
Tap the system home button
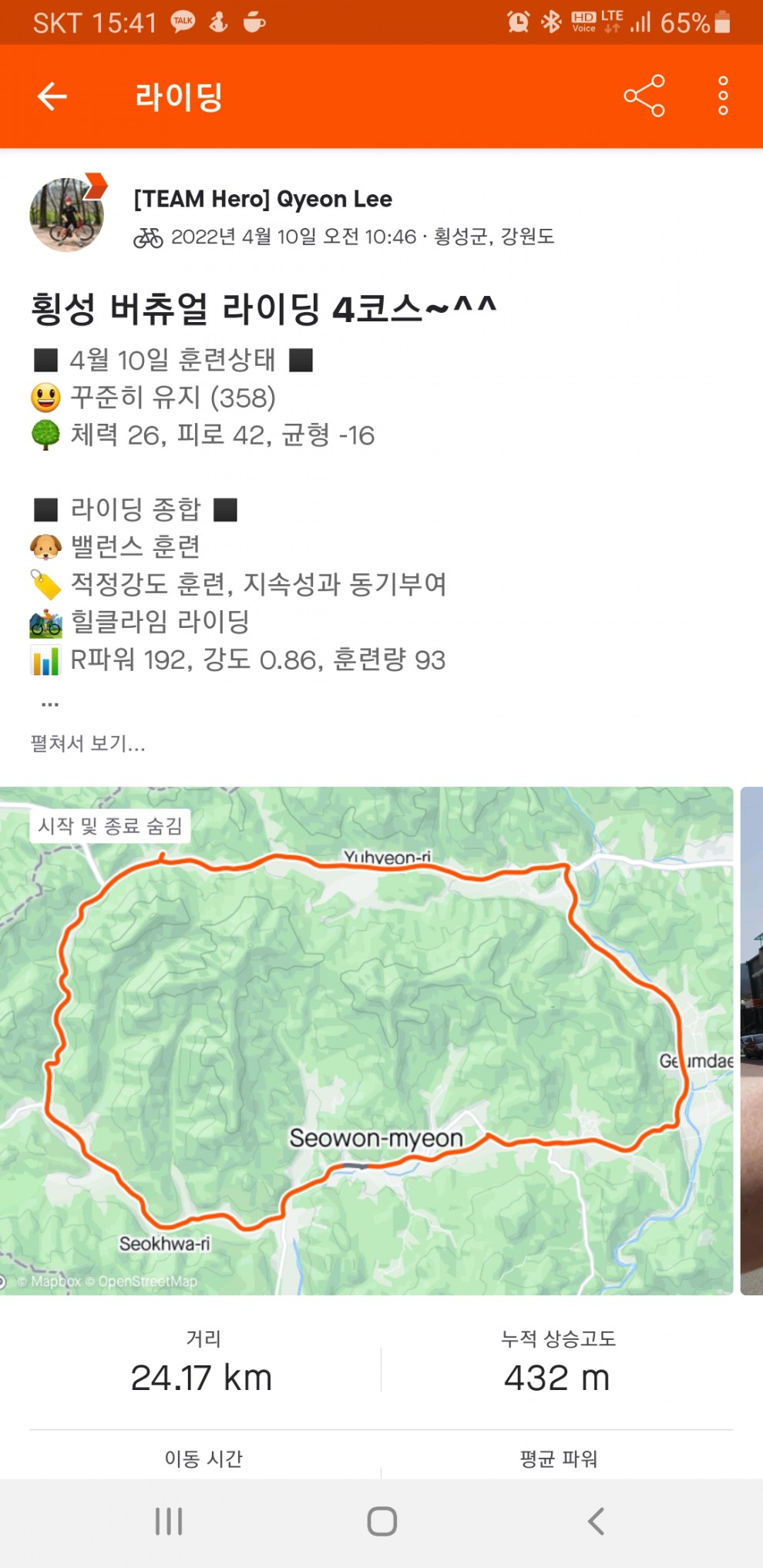pyautogui.click(x=381, y=1521)
